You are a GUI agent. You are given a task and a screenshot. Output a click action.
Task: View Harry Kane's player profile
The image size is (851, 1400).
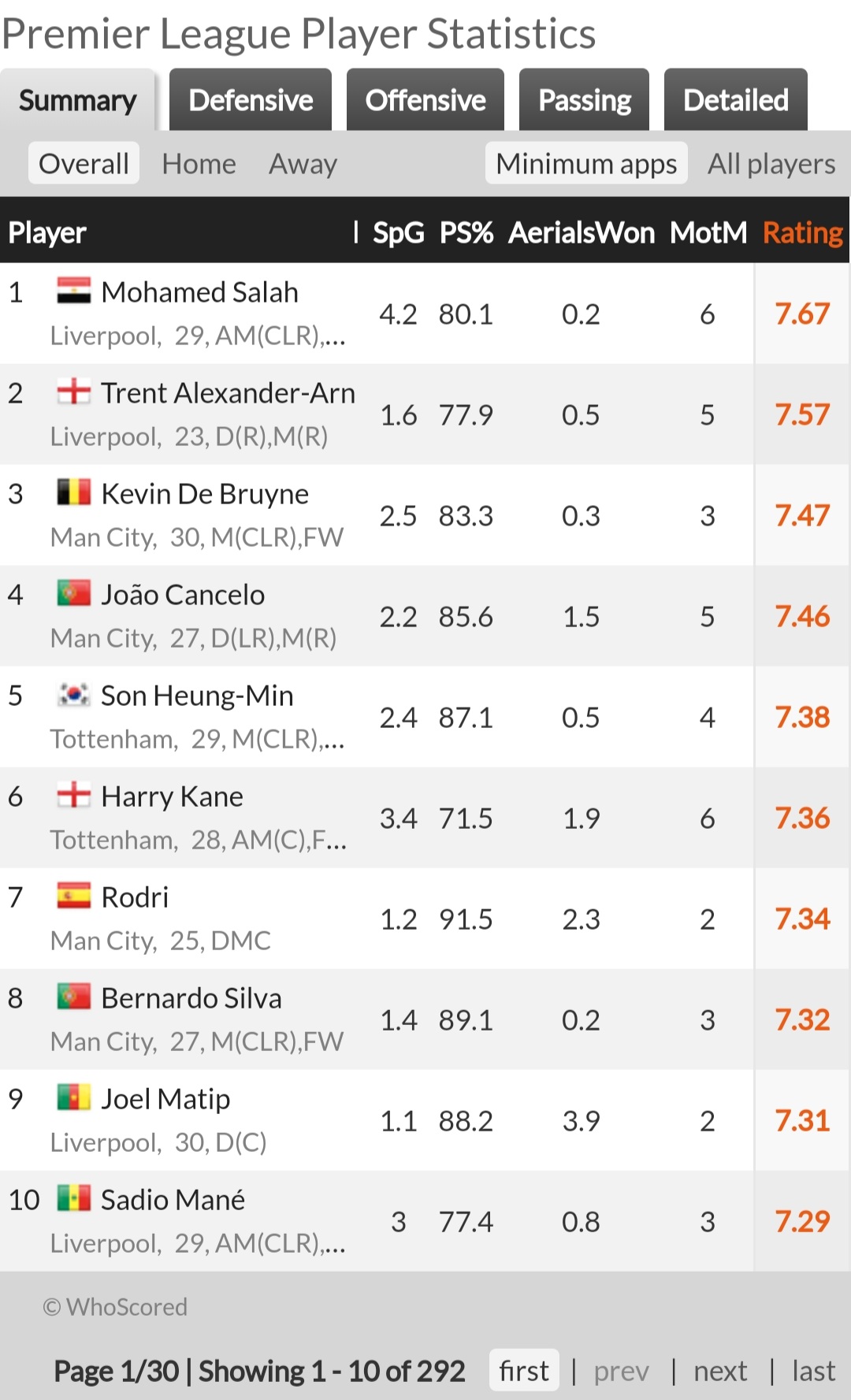point(172,797)
